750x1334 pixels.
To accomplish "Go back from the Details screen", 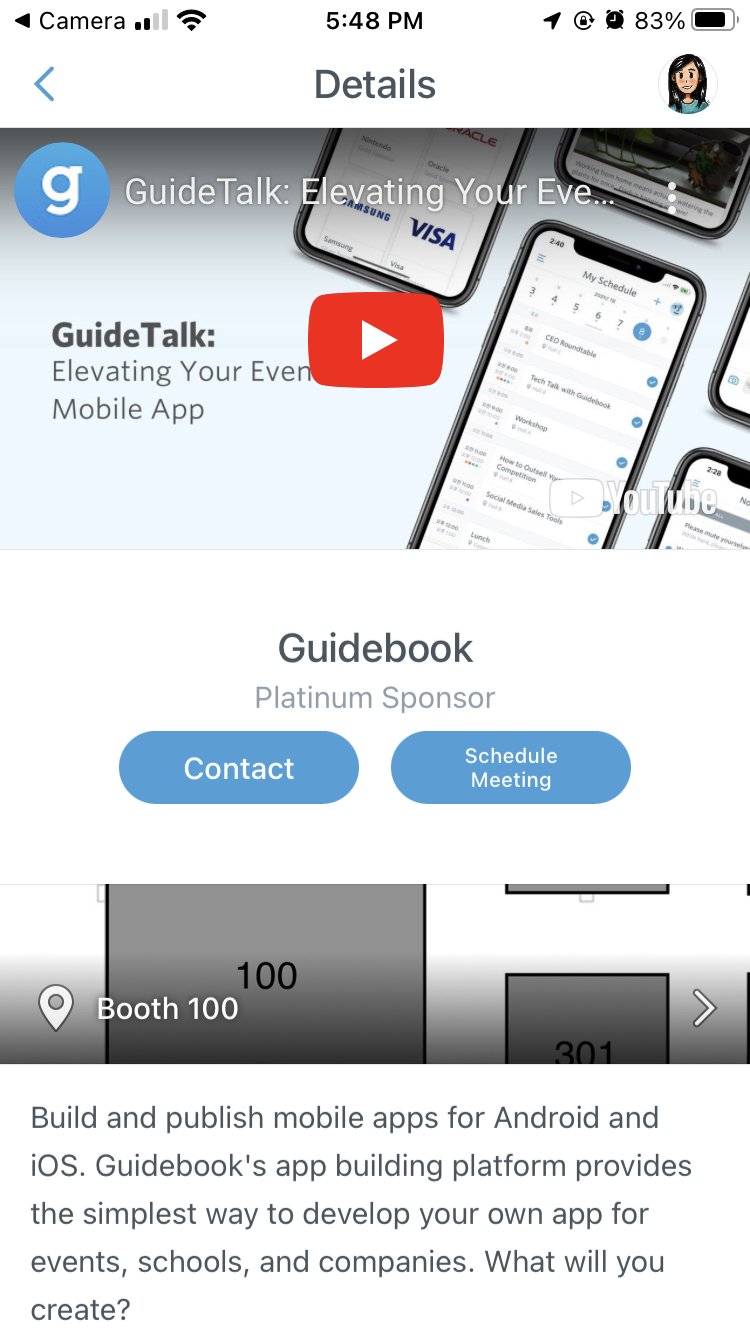I will tap(44, 85).
